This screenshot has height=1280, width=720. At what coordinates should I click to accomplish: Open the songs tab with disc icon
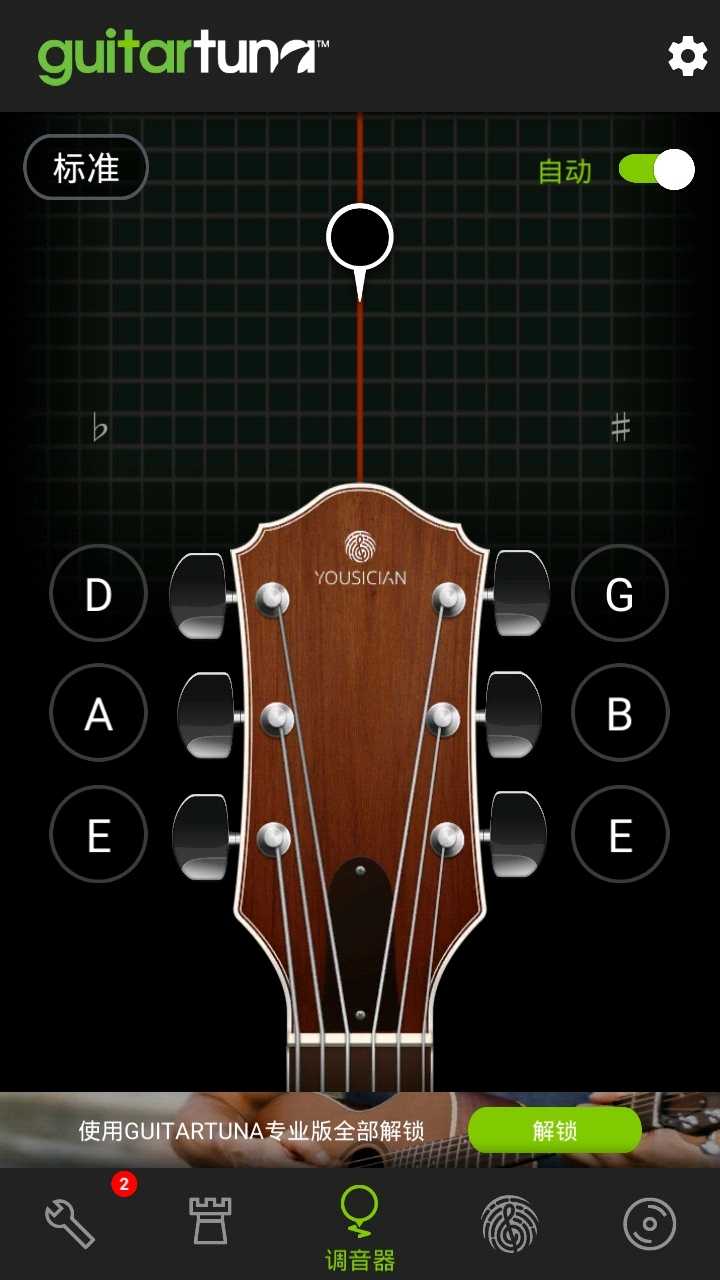649,1223
